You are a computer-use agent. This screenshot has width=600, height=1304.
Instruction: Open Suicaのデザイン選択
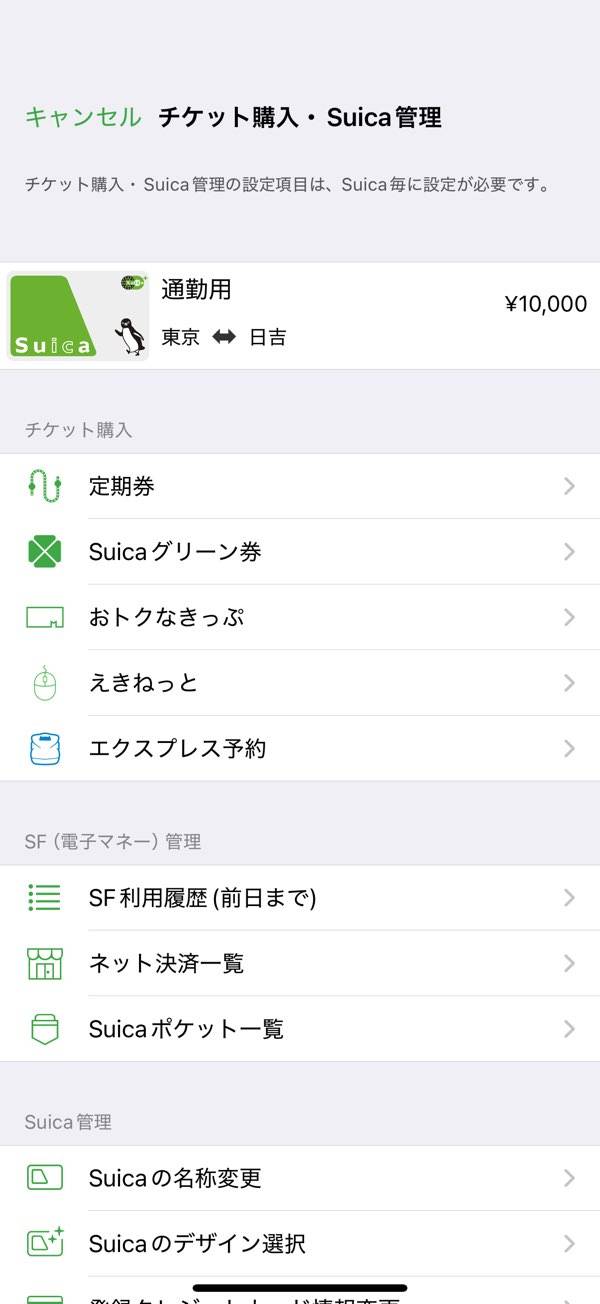[x=300, y=1243]
